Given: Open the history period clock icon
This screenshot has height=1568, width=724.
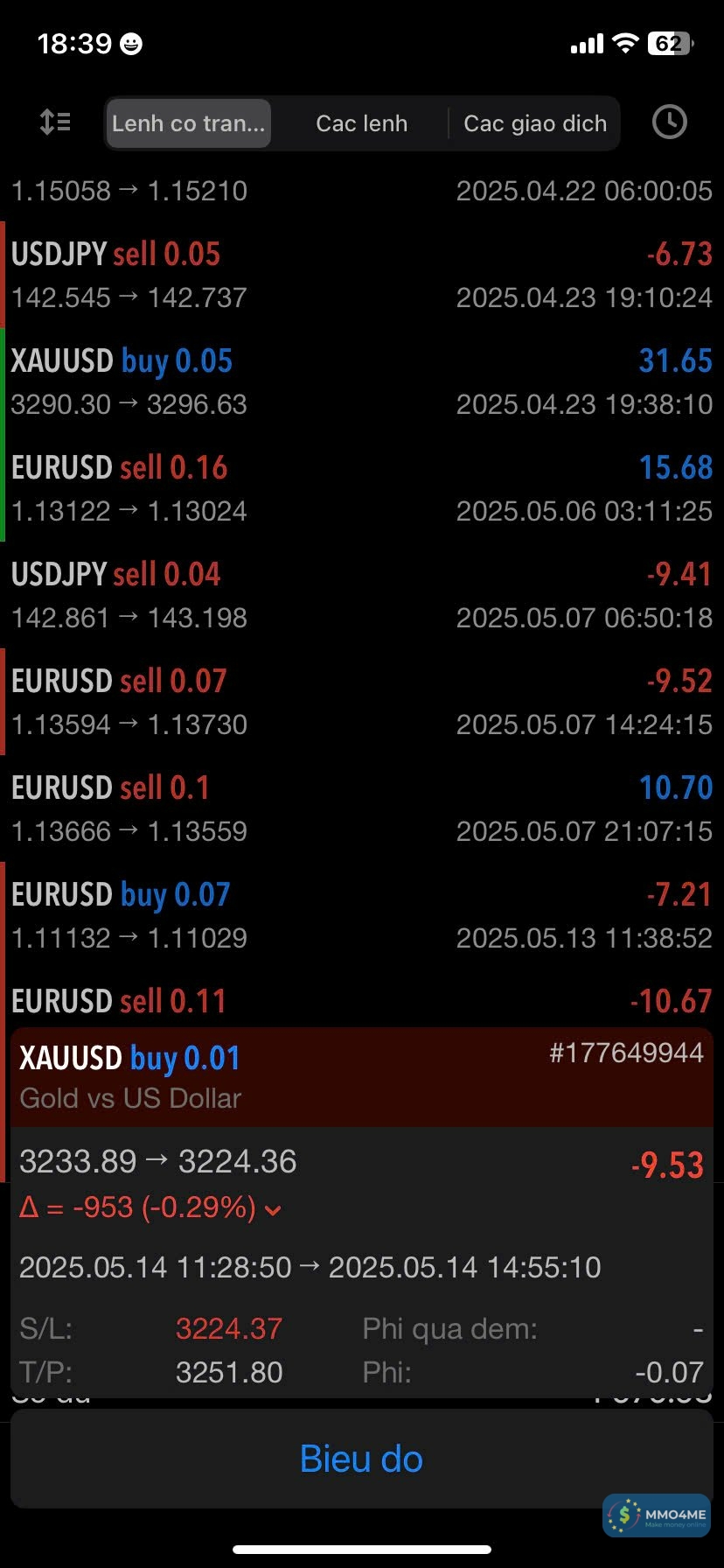Looking at the screenshot, I should click(669, 122).
